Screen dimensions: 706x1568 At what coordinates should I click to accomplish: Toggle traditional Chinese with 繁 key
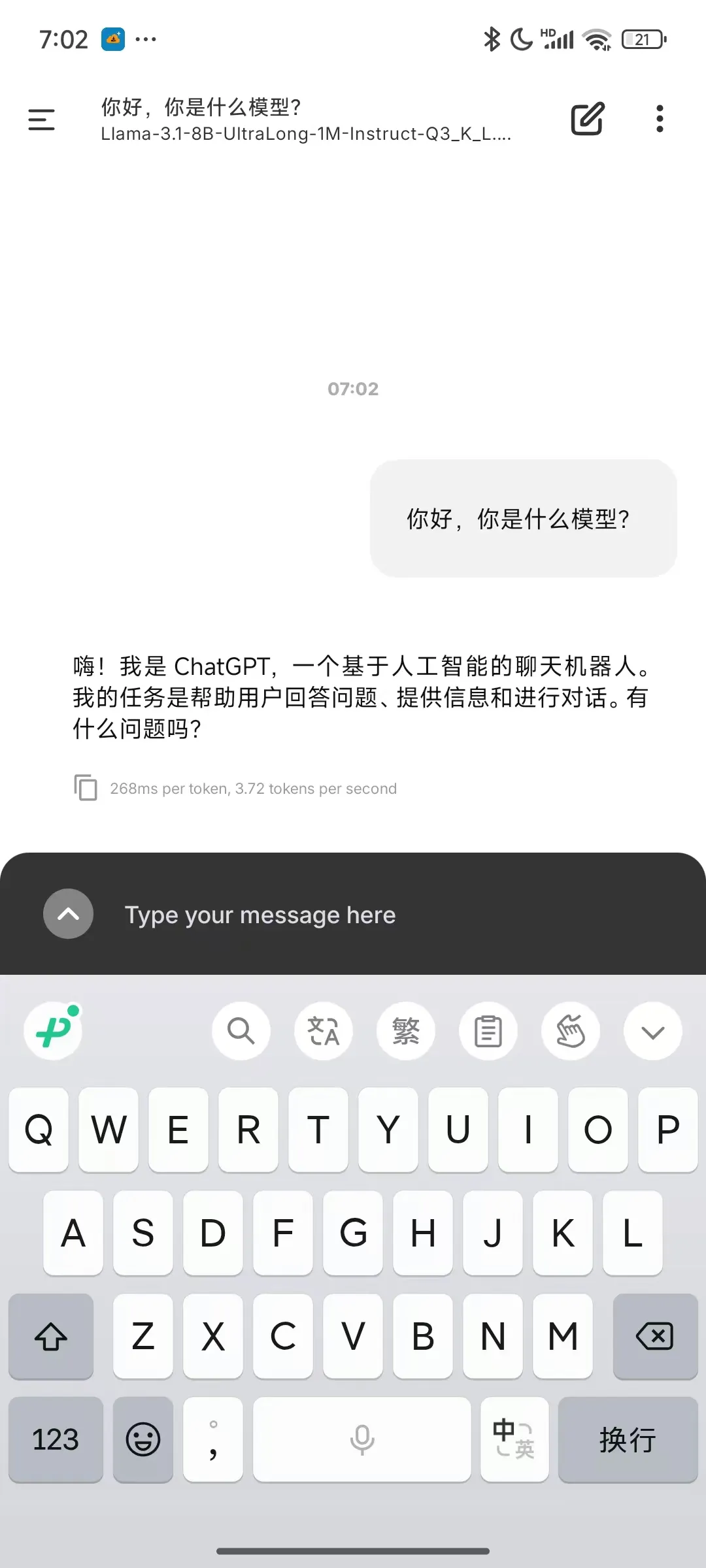pyautogui.click(x=406, y=1031)
